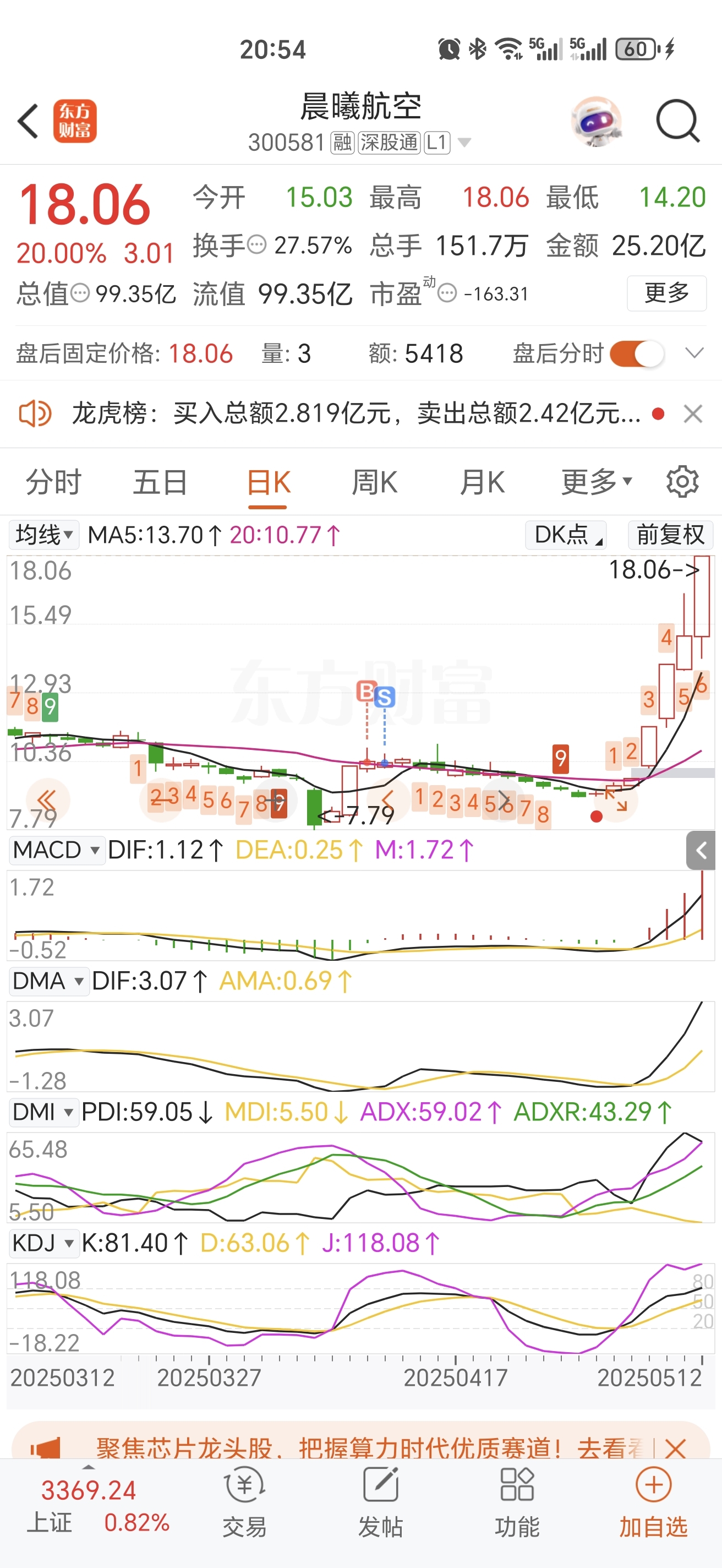Switch to the 周K chart tab

374,482
